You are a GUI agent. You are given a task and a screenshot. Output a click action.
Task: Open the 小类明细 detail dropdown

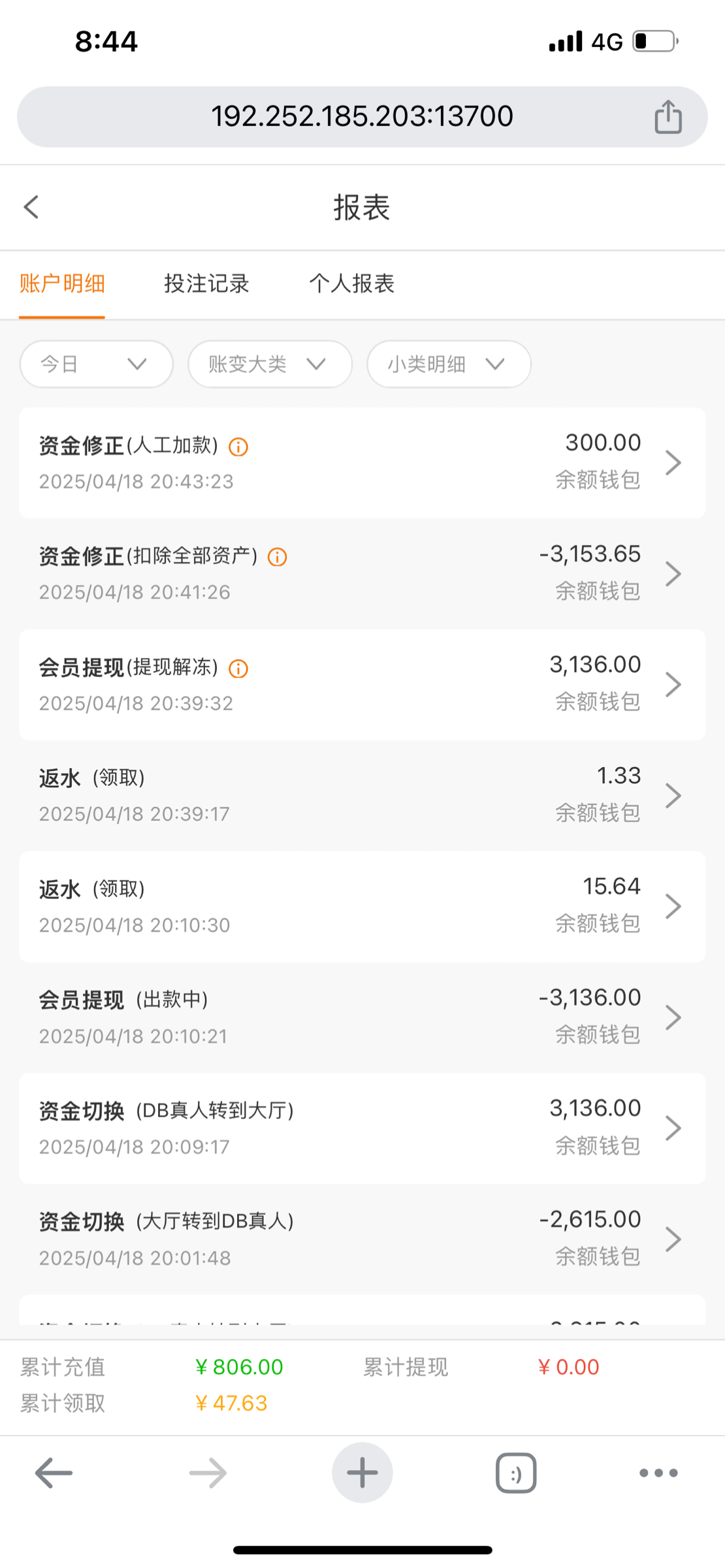tap(448, 365)
